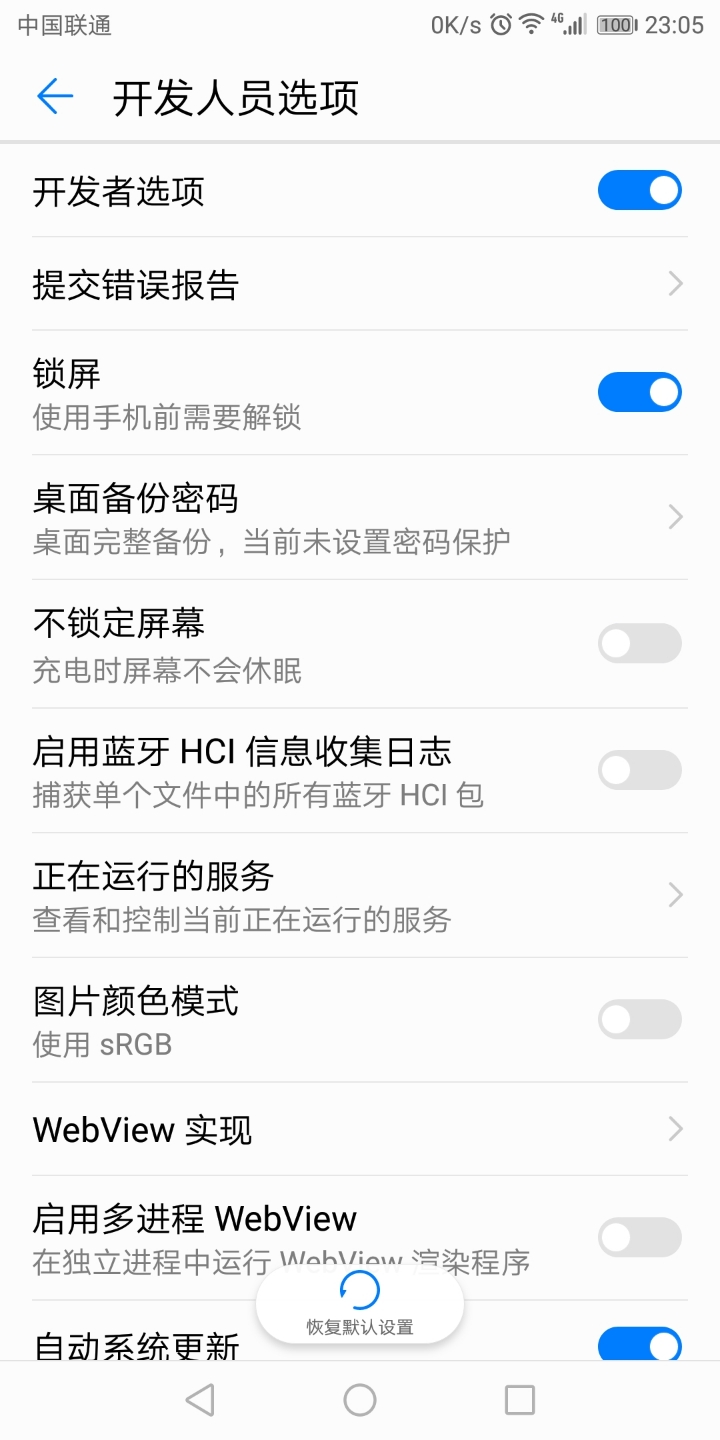720x1440 pixels.
Task: Enable 图片颜色模式 to use sRGB
Action: [639, 1018]
